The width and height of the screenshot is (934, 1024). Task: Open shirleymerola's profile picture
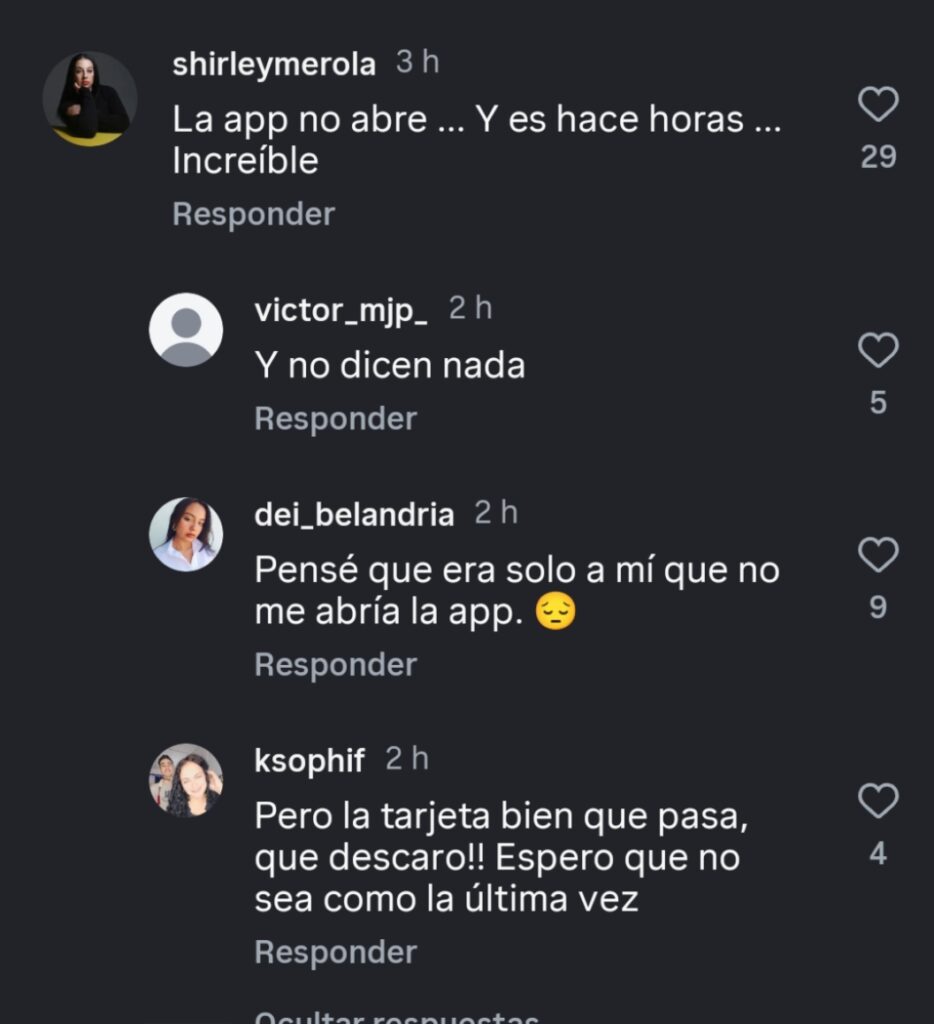[x=90, y=99]
